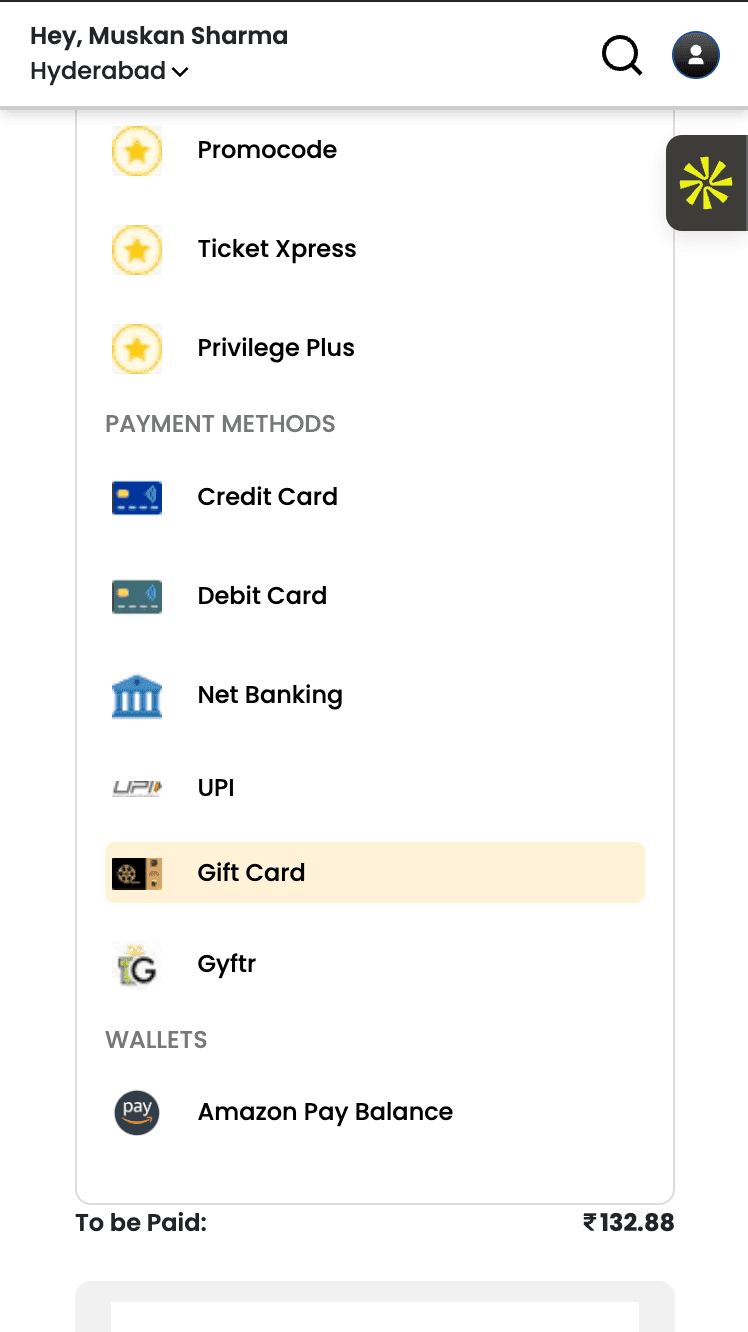This screenshot has width=748, height=1332.
Task: Select the Credit Card payment icon
Action: [136, 497]
